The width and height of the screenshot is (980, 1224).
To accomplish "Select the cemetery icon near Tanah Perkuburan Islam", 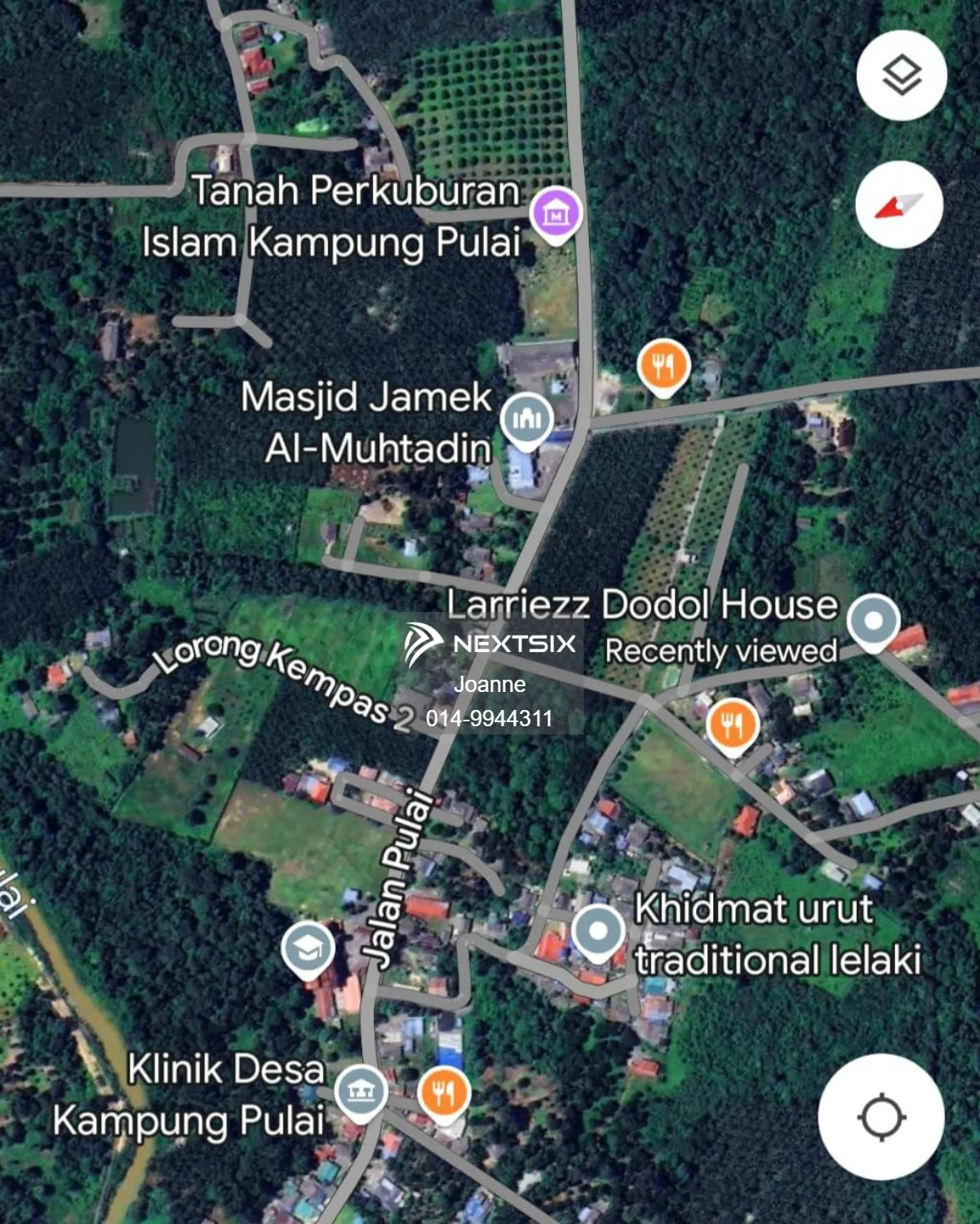I will (553, 215).
